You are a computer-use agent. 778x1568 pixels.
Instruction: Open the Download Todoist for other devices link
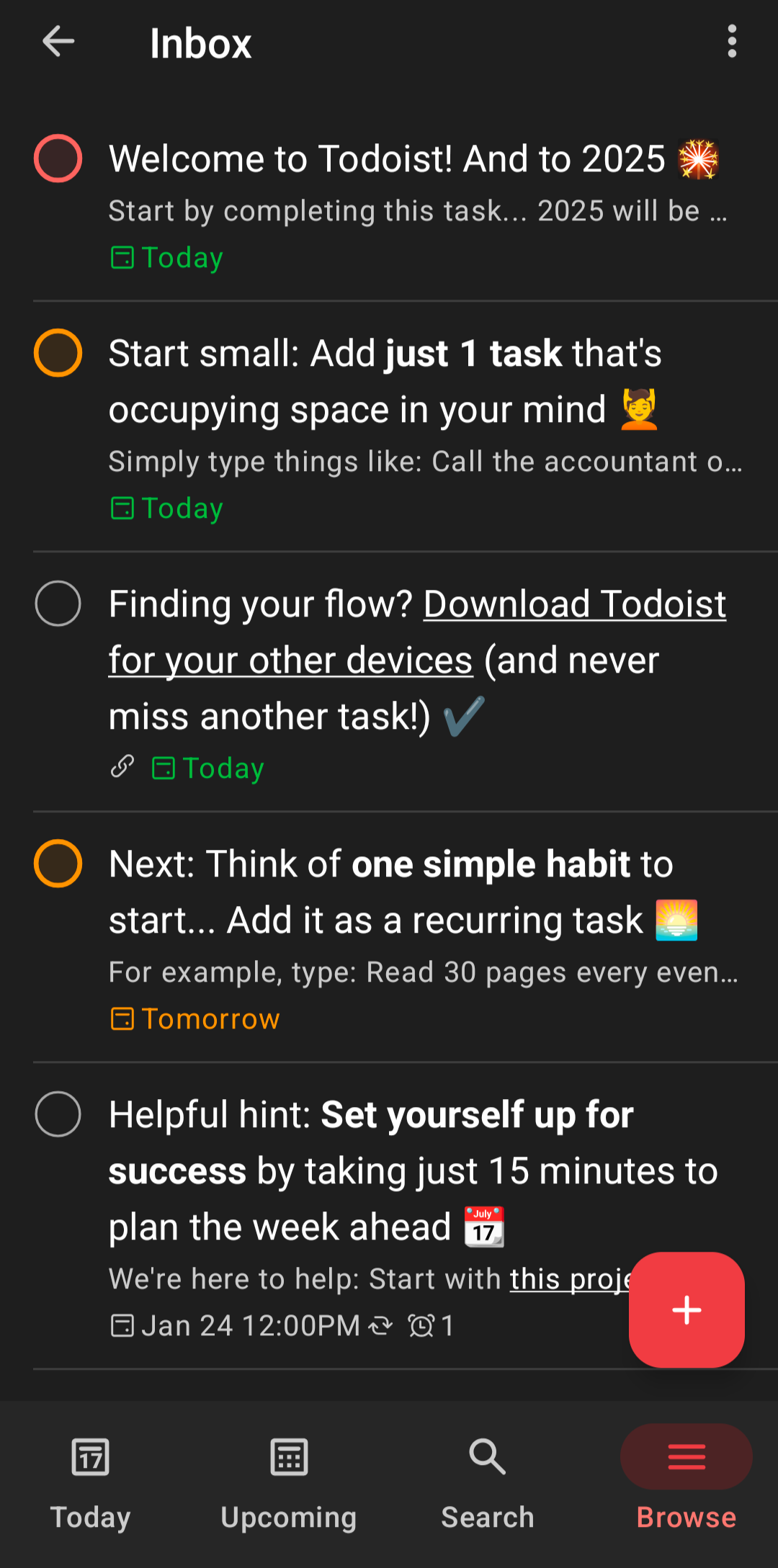[573, 605]
